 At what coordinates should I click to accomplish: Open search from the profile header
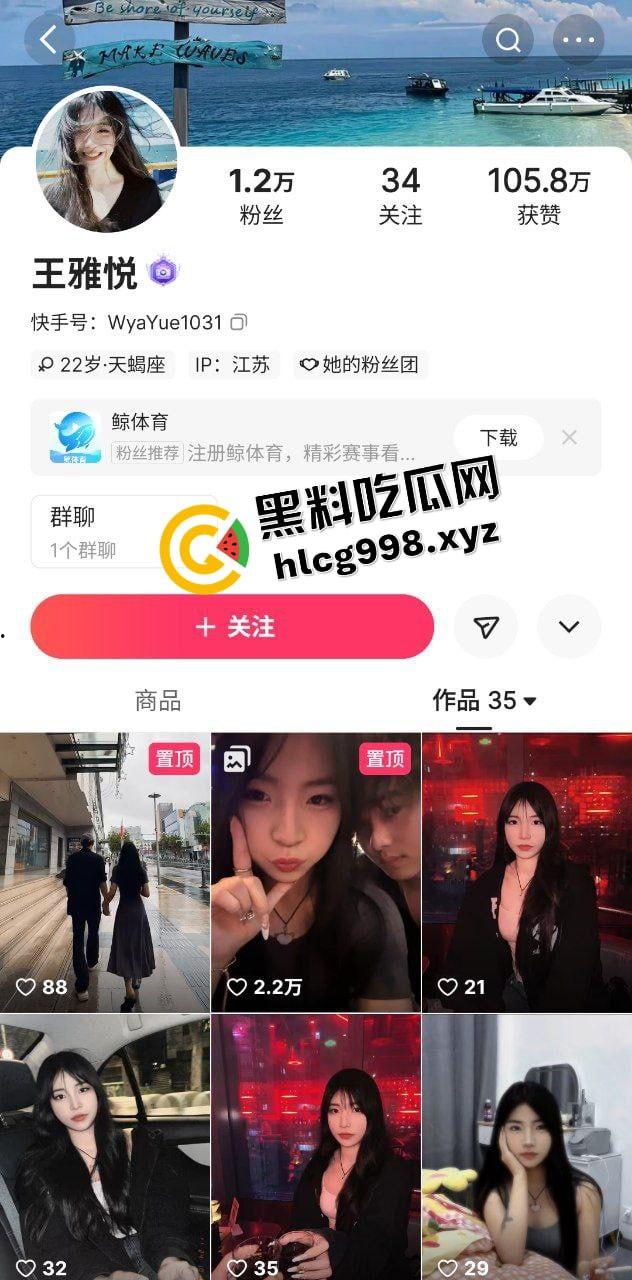[508, 41]
